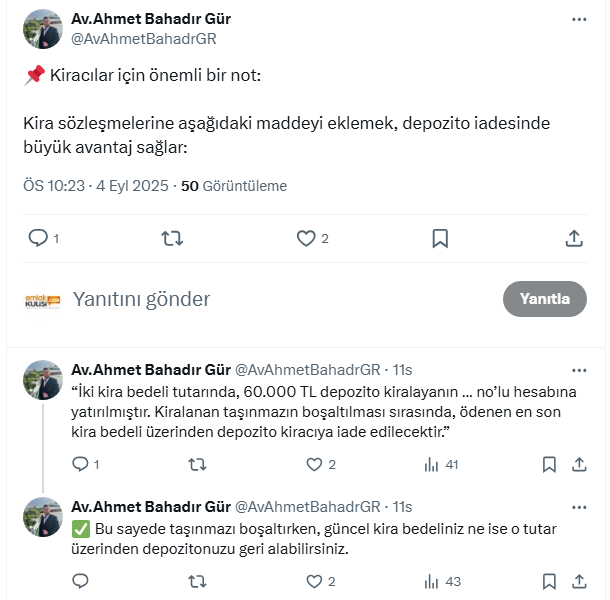
Task: Share the 'Bu sayede' tweet
Action: pos(580,581)
